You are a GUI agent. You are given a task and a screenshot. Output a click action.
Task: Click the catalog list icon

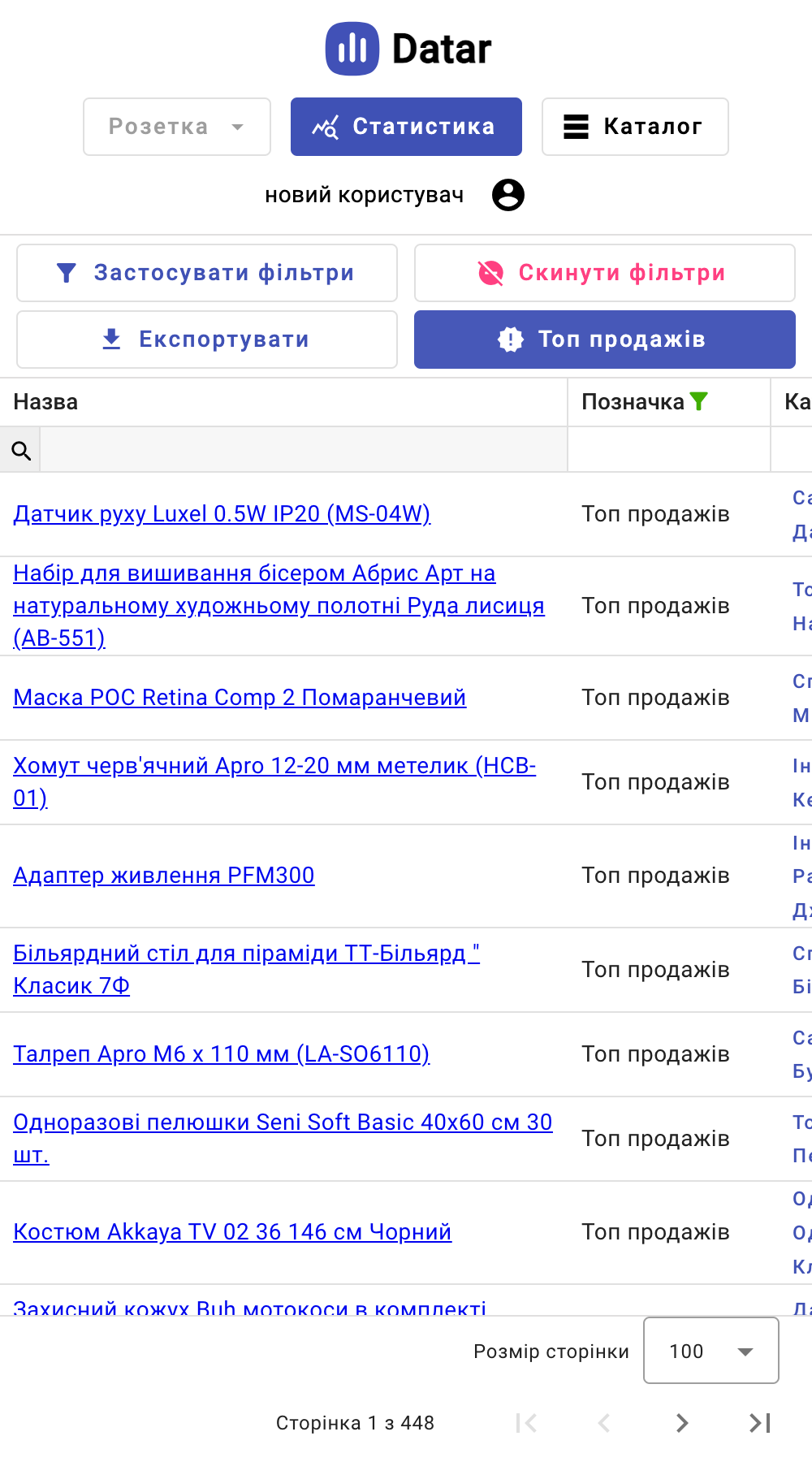tap(576, 127)
